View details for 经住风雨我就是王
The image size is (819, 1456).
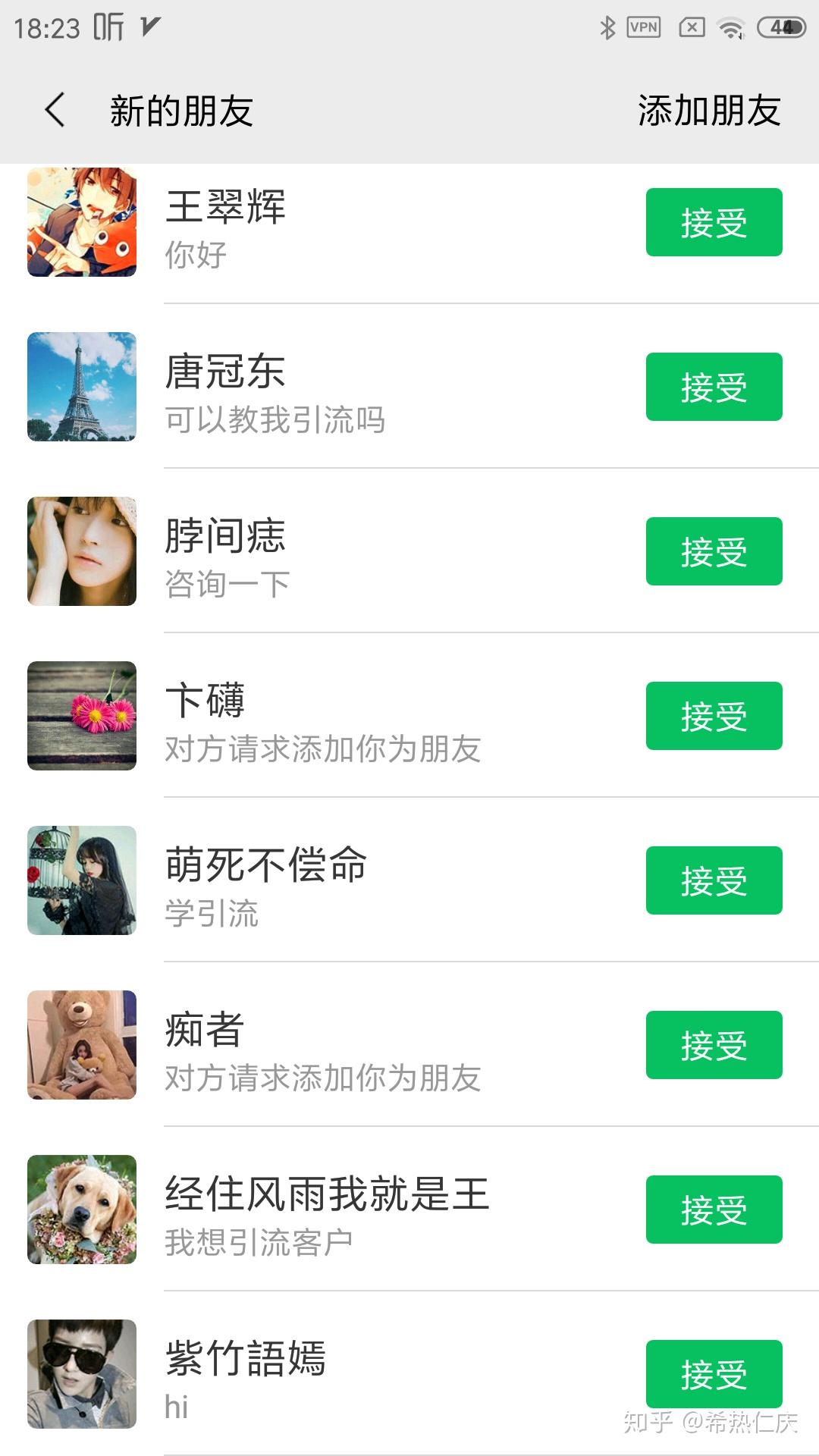[341, 1215]
